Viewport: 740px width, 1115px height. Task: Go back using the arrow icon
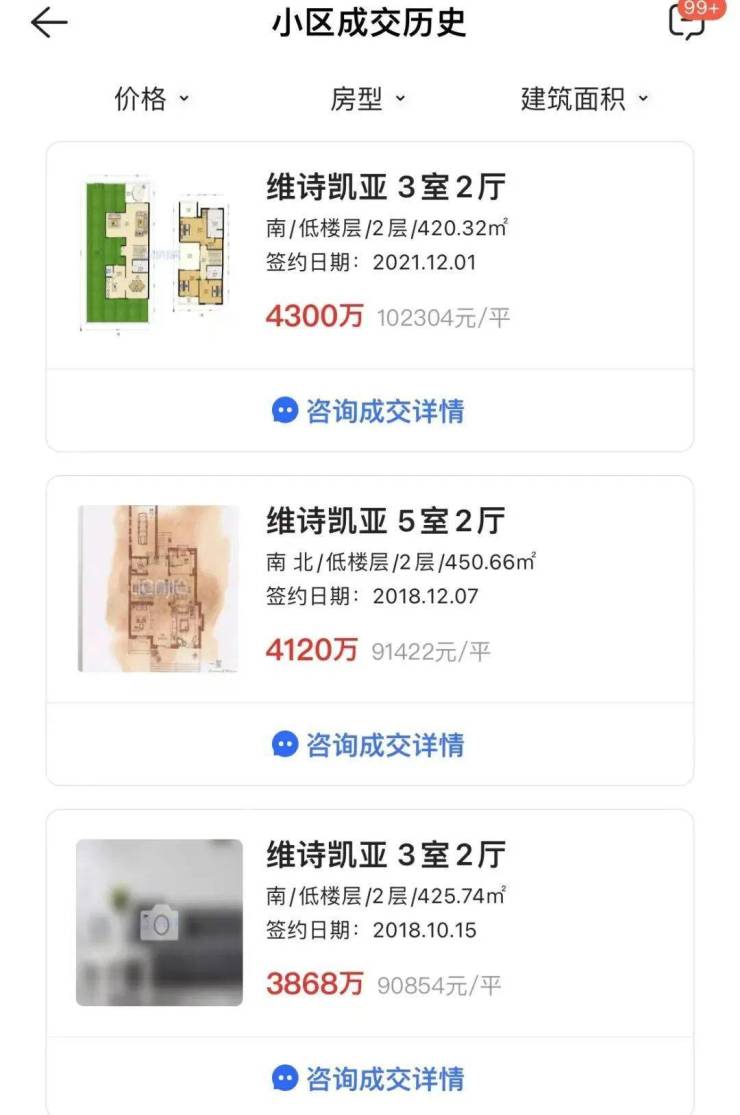48,23
